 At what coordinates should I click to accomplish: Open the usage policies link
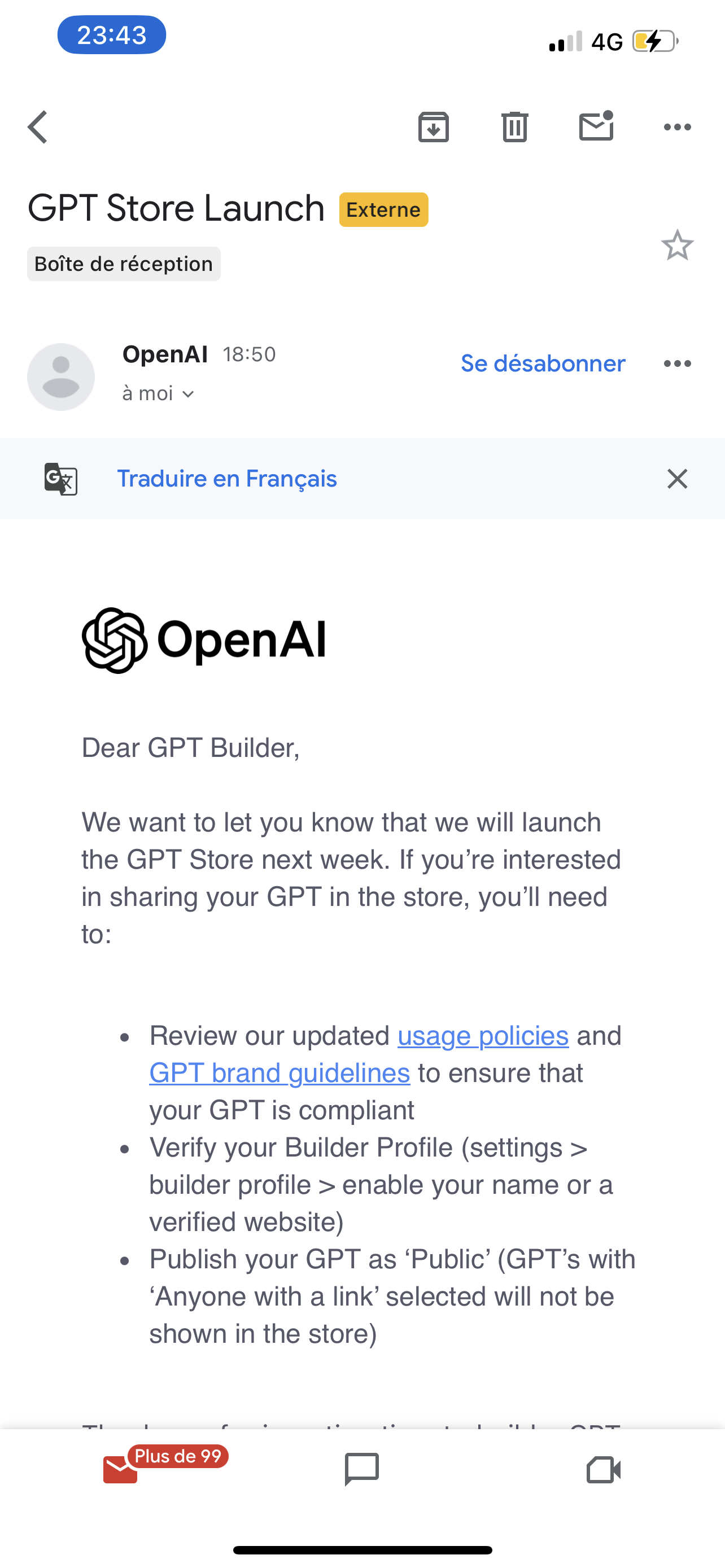pos(483,1036)
